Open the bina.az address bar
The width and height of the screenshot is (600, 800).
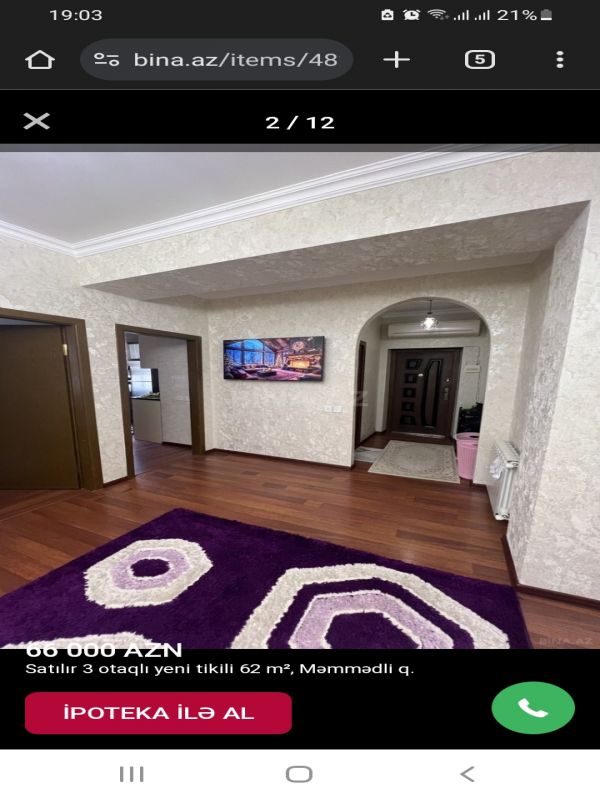point(217,60)
